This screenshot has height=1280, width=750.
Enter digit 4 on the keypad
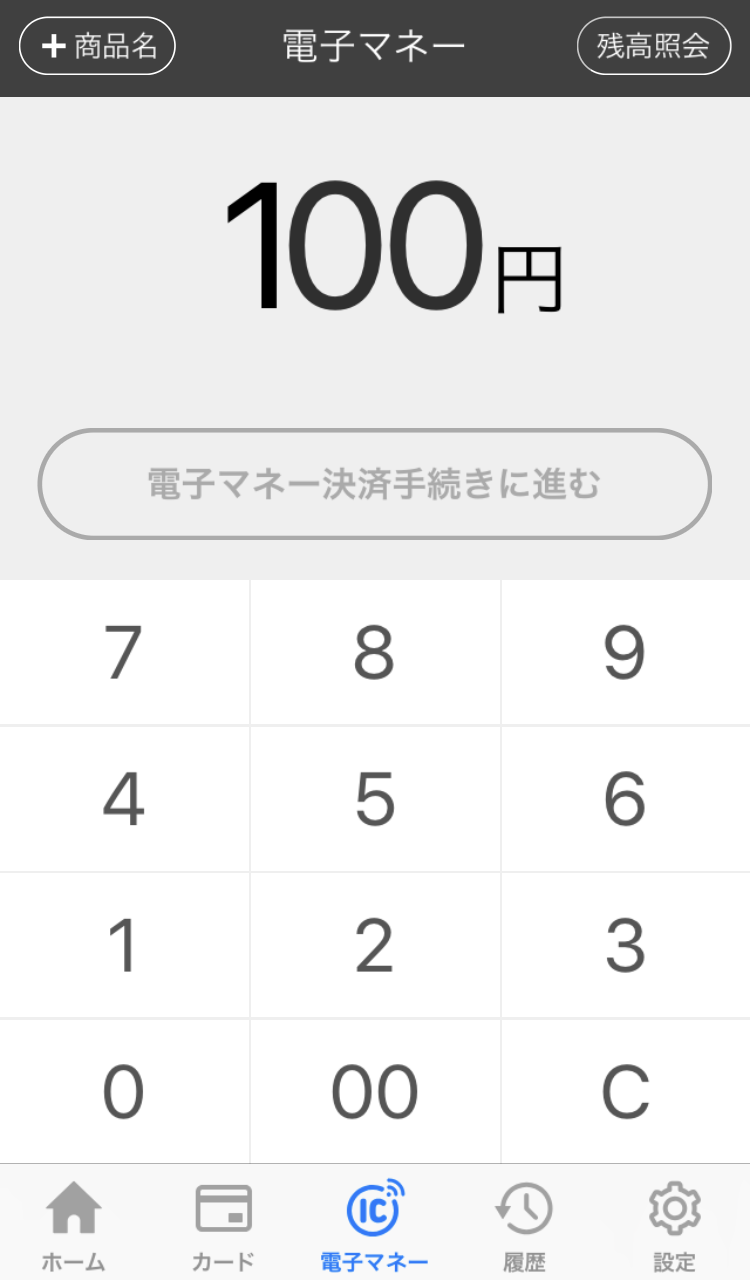coord(124,799)
